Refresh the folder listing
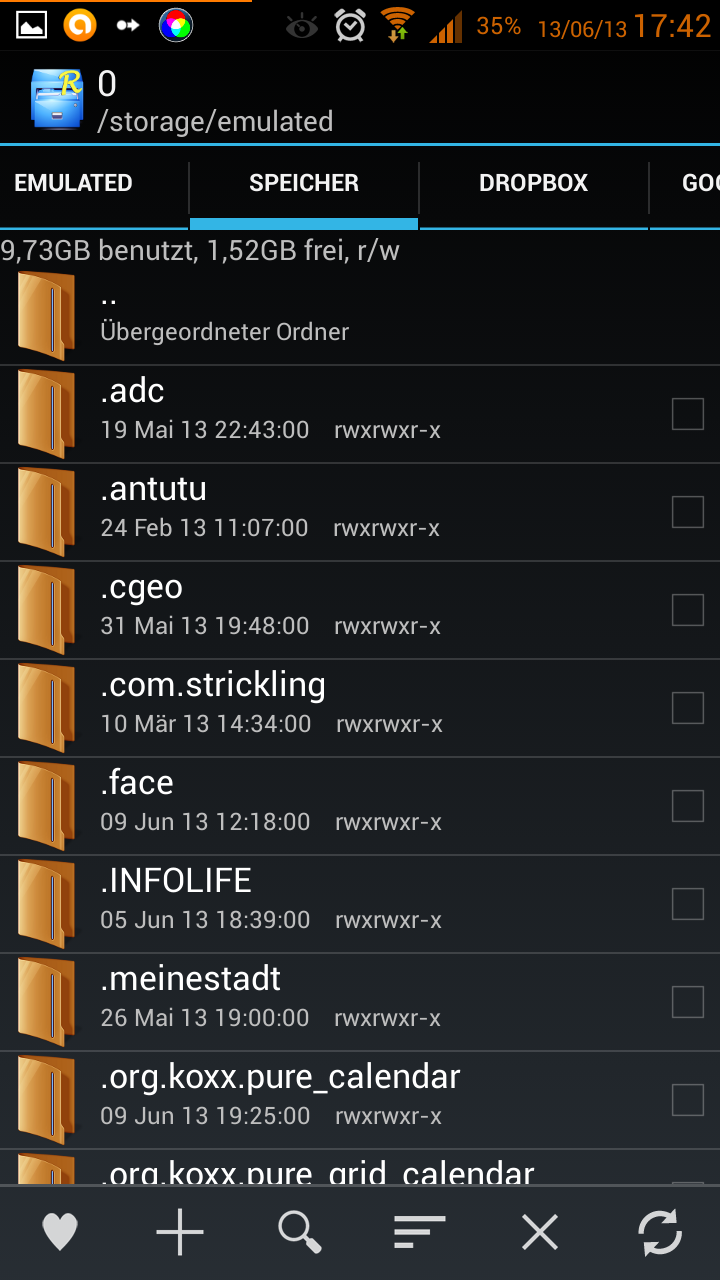Image resolution: width=720 pixels, height=1280 pixels. [661, 1233]
